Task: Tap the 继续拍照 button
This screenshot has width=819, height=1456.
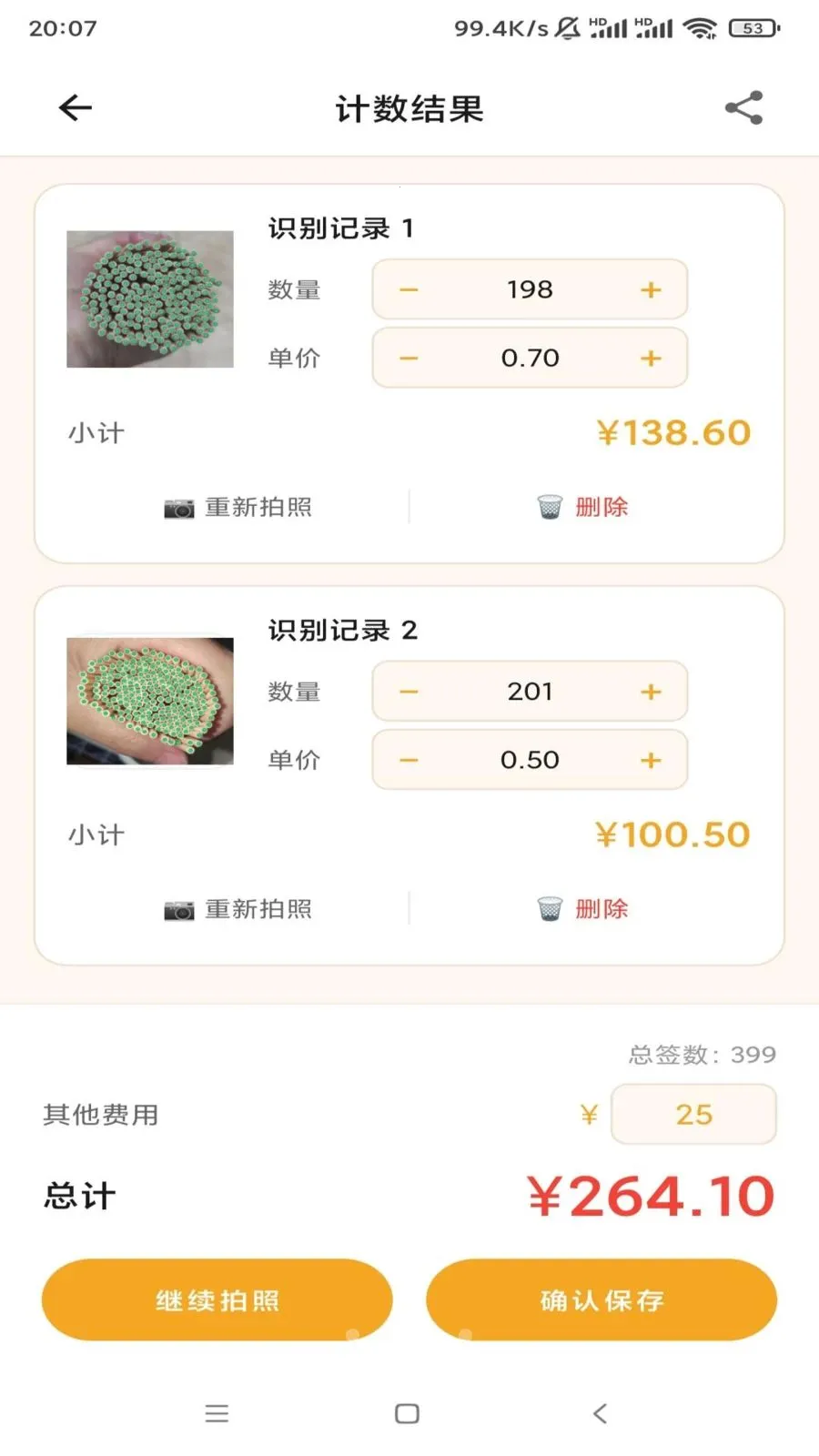Action: click(217, 1299)
